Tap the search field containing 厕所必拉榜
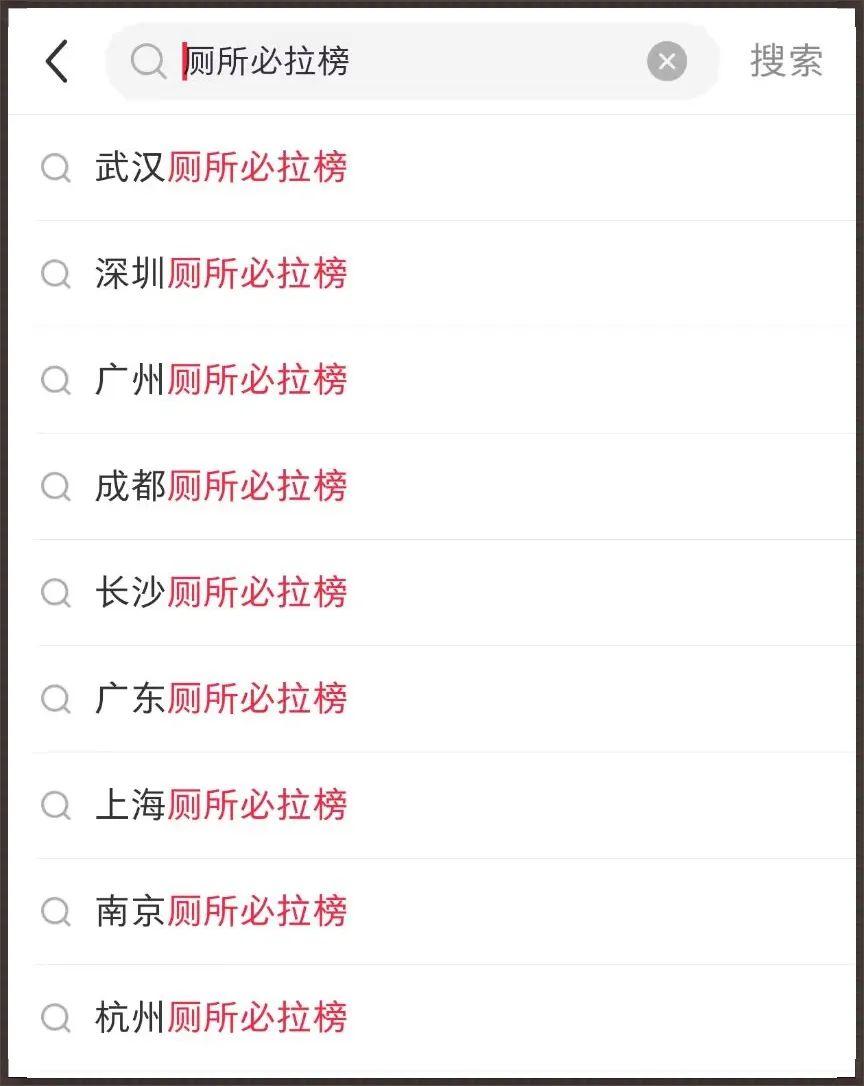Image resolution: width=864 pixels, height=1086 pixels. [x=400, y=62]
